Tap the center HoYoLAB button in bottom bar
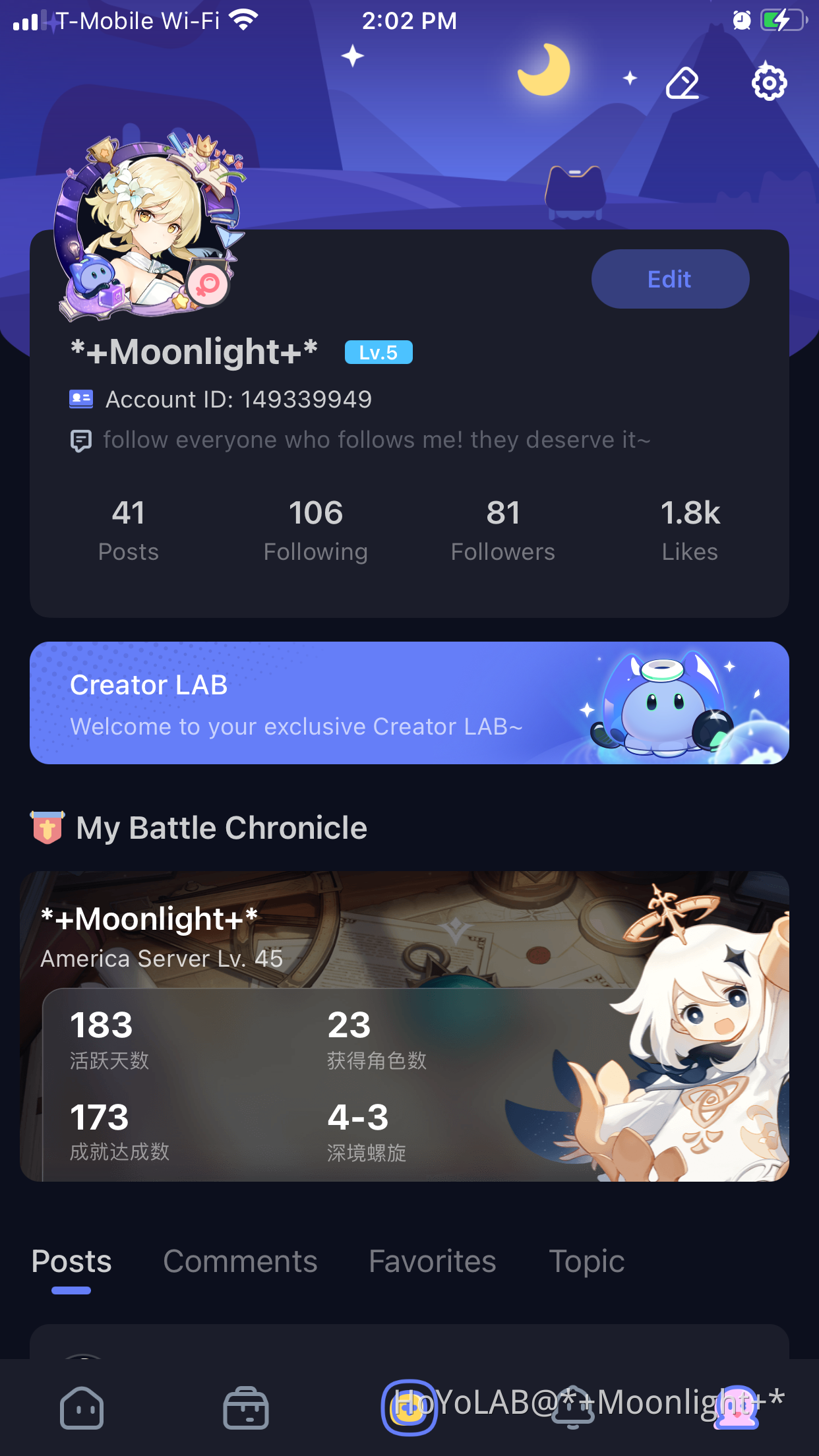The image size is (819, 1456). pos(409,1407)
